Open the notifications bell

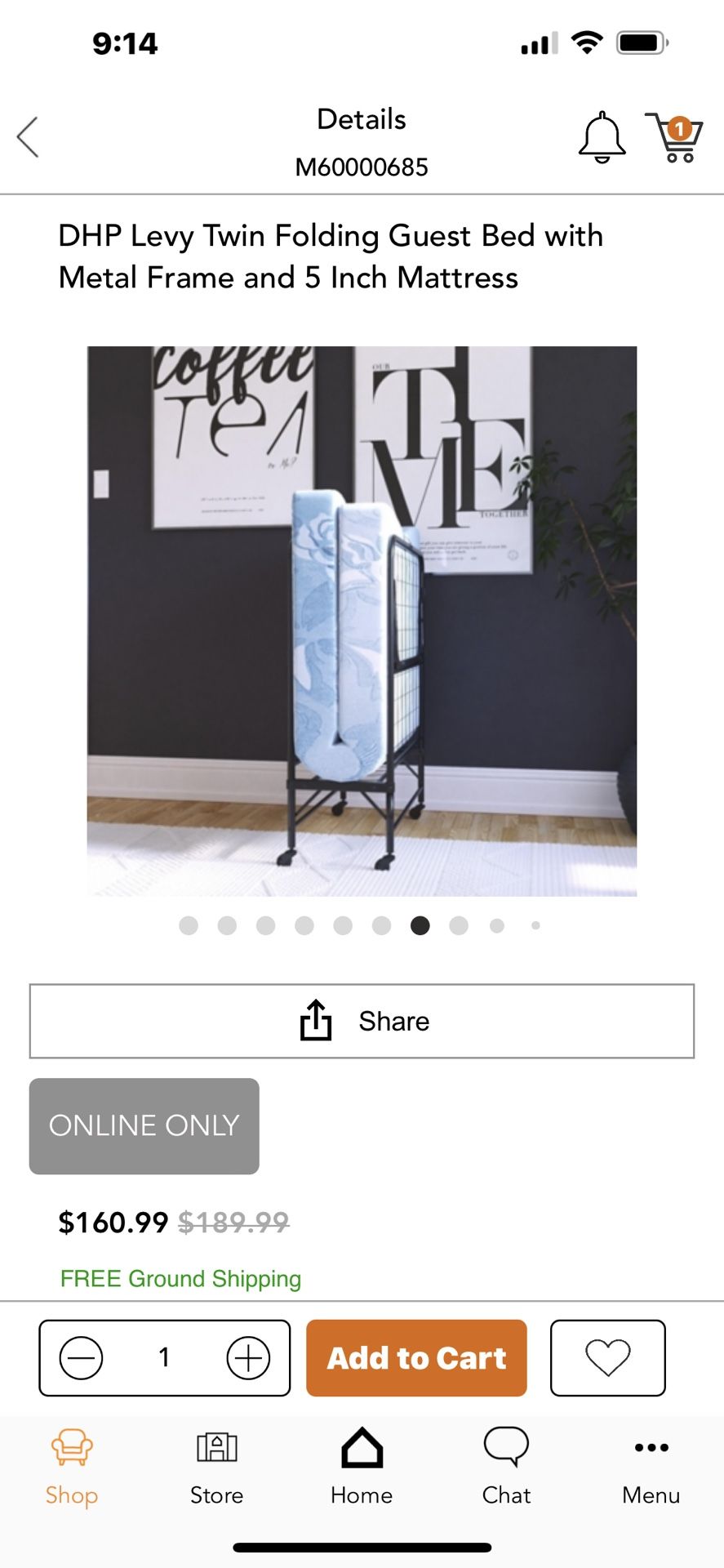click(602, 138)
